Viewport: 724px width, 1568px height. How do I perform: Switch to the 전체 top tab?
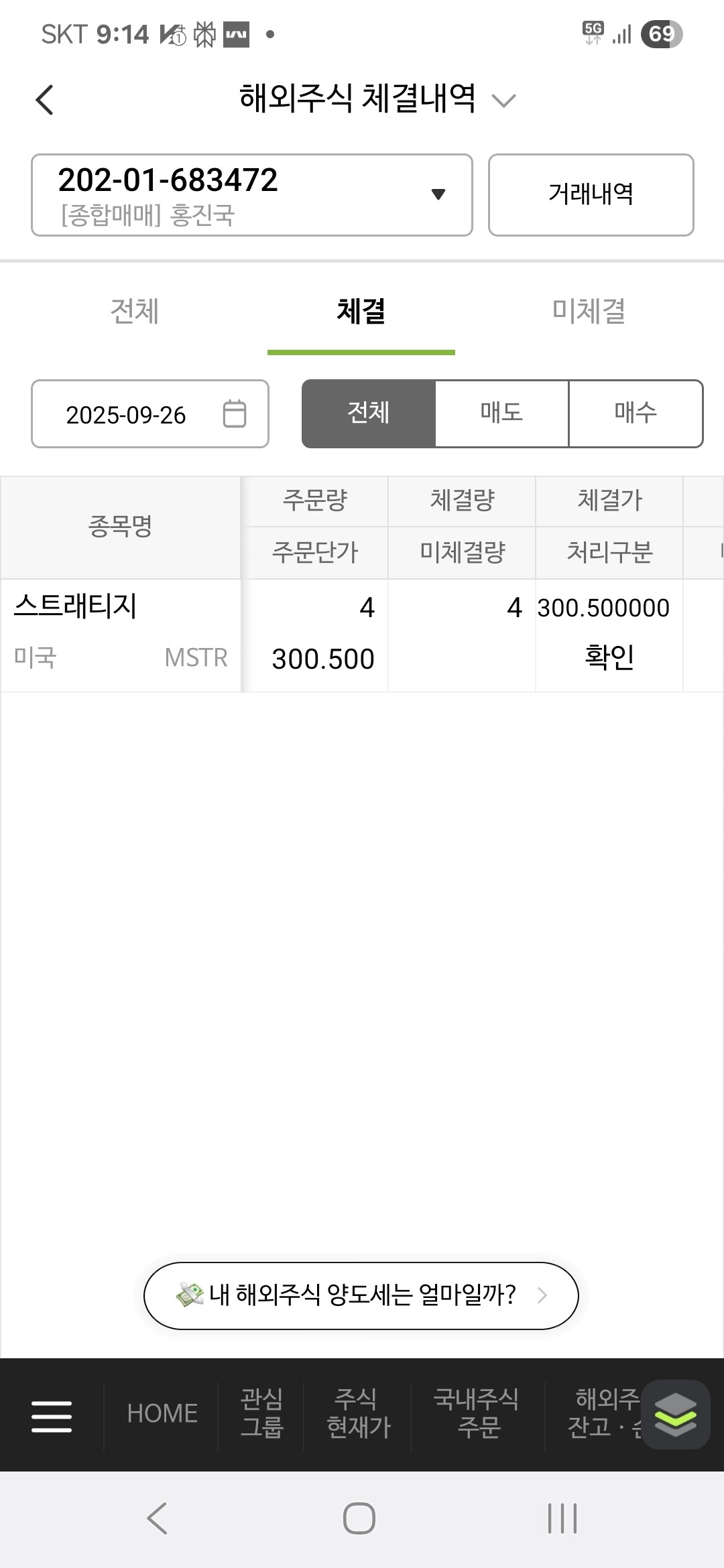click(x=134, y=312)
